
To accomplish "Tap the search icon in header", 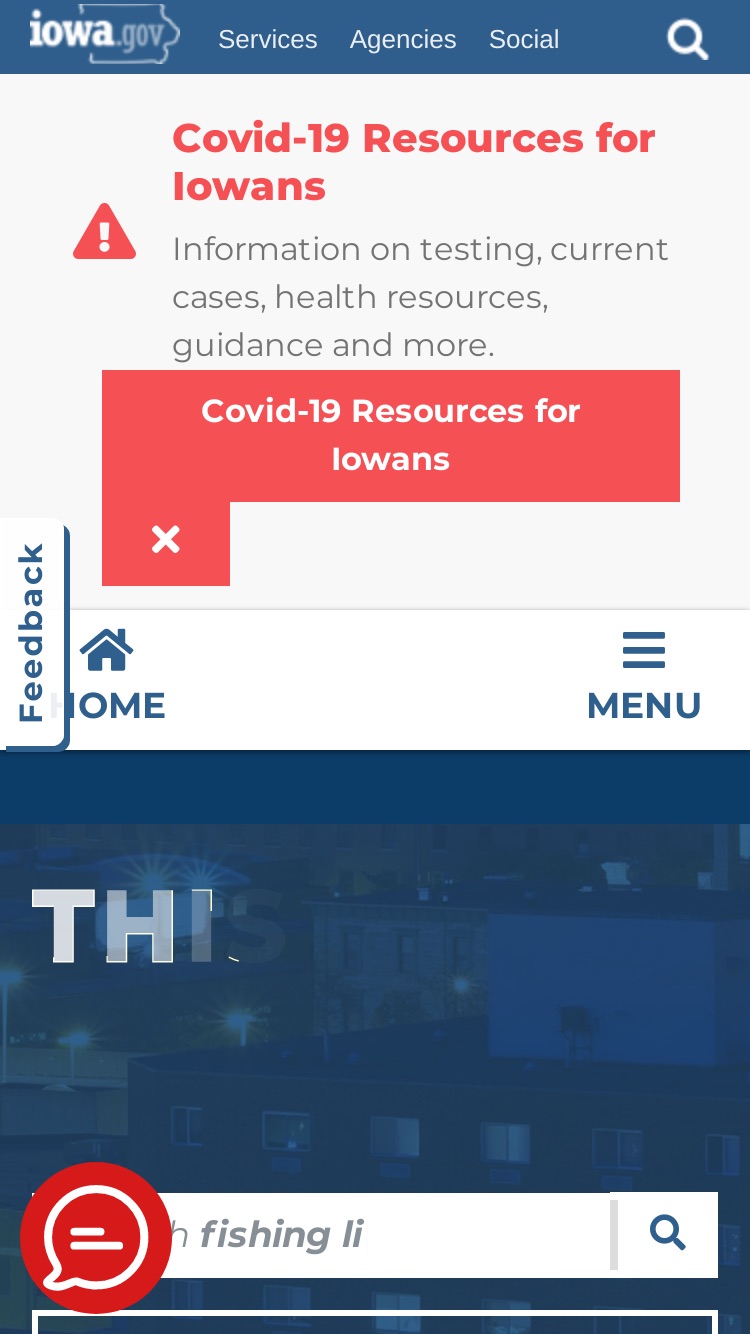I will [x=687, y=40].
